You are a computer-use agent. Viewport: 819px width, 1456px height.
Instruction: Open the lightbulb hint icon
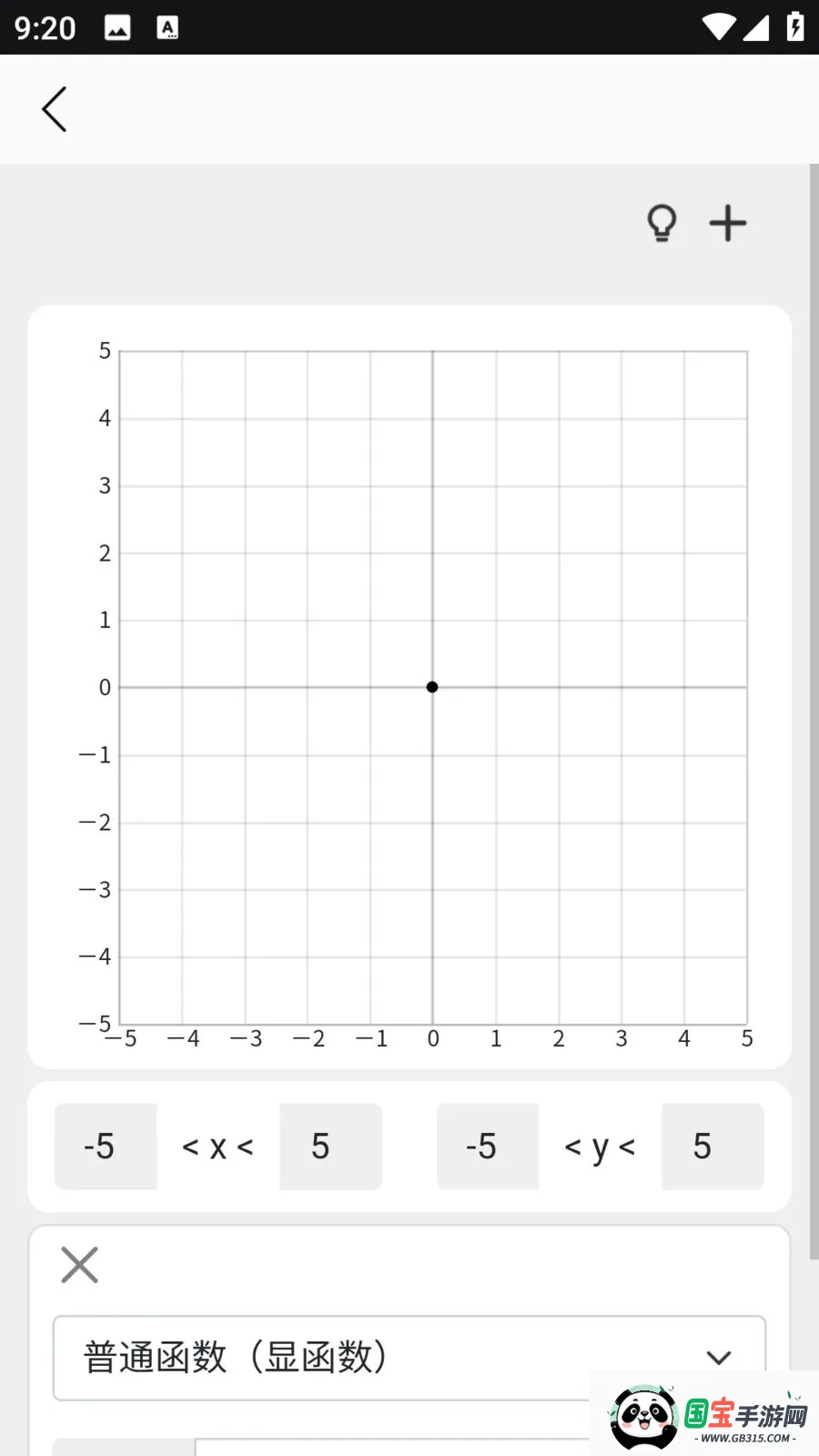pyautogui.click(x=662, y=223)
